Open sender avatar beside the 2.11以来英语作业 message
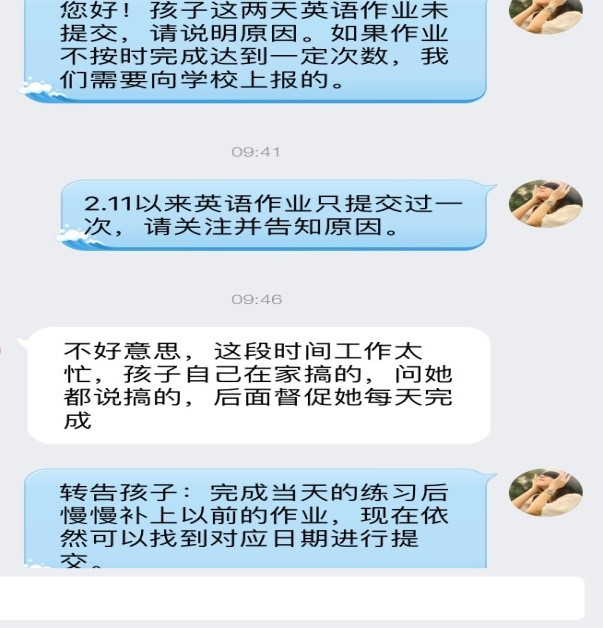Image resolution: width=603 pixels, height=628 pixels. pyautogui.click(x=545, y=205)
